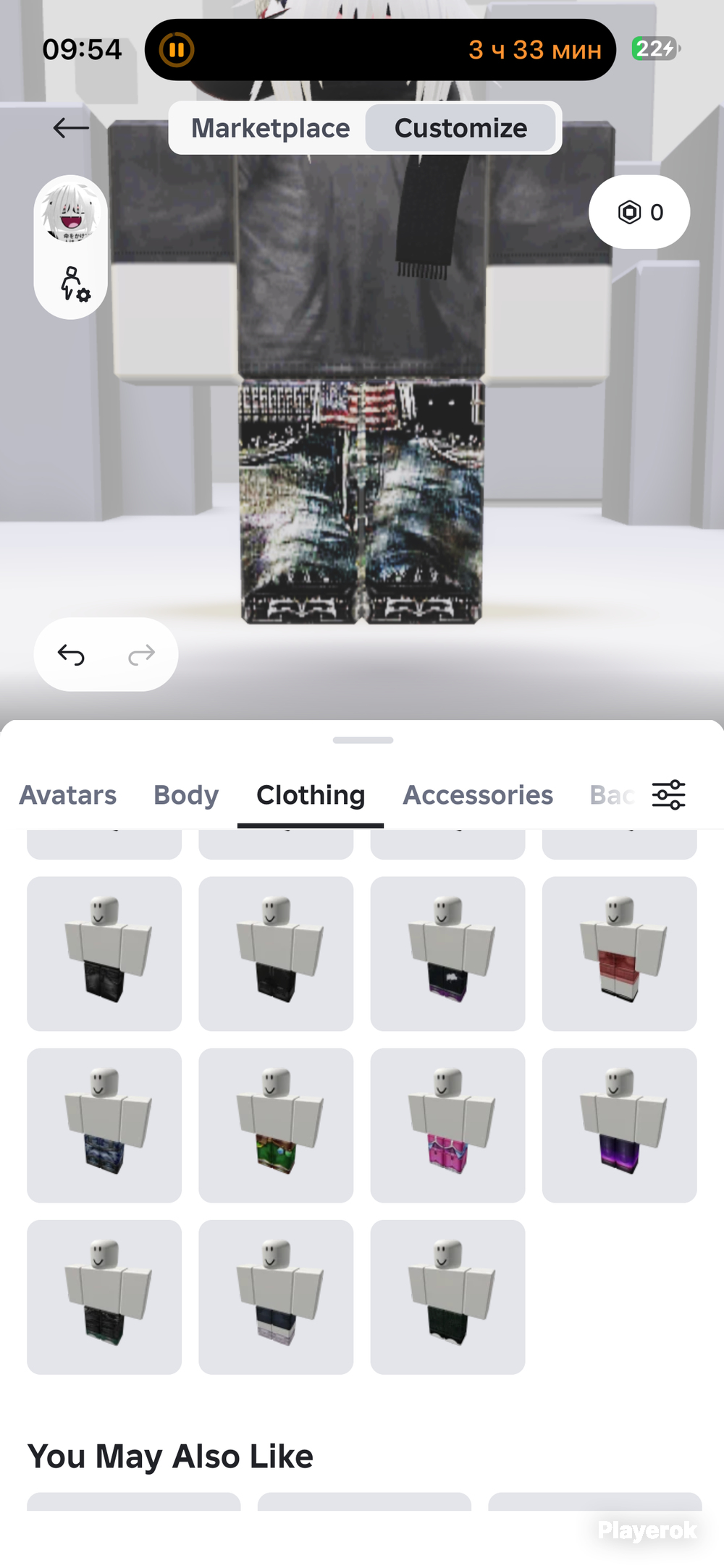Equip the red and white pants
This screenshot has height=1568, width=724.
tap(620, 954)
